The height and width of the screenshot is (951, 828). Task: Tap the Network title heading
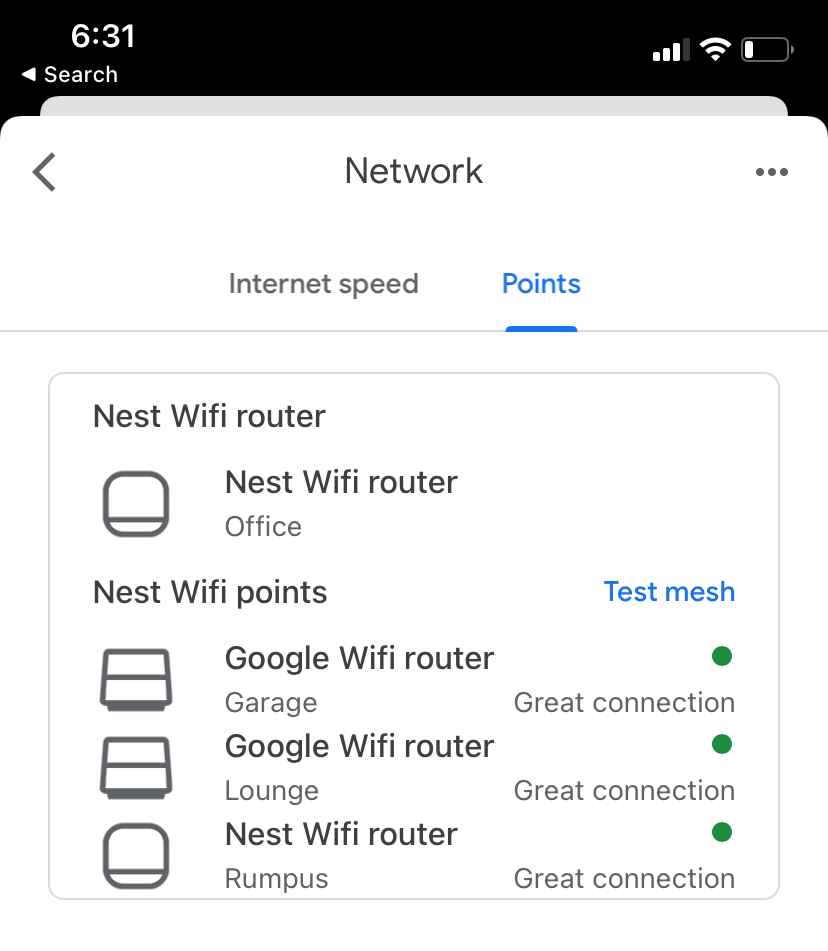pyautogui.click(x=413, y=171)
